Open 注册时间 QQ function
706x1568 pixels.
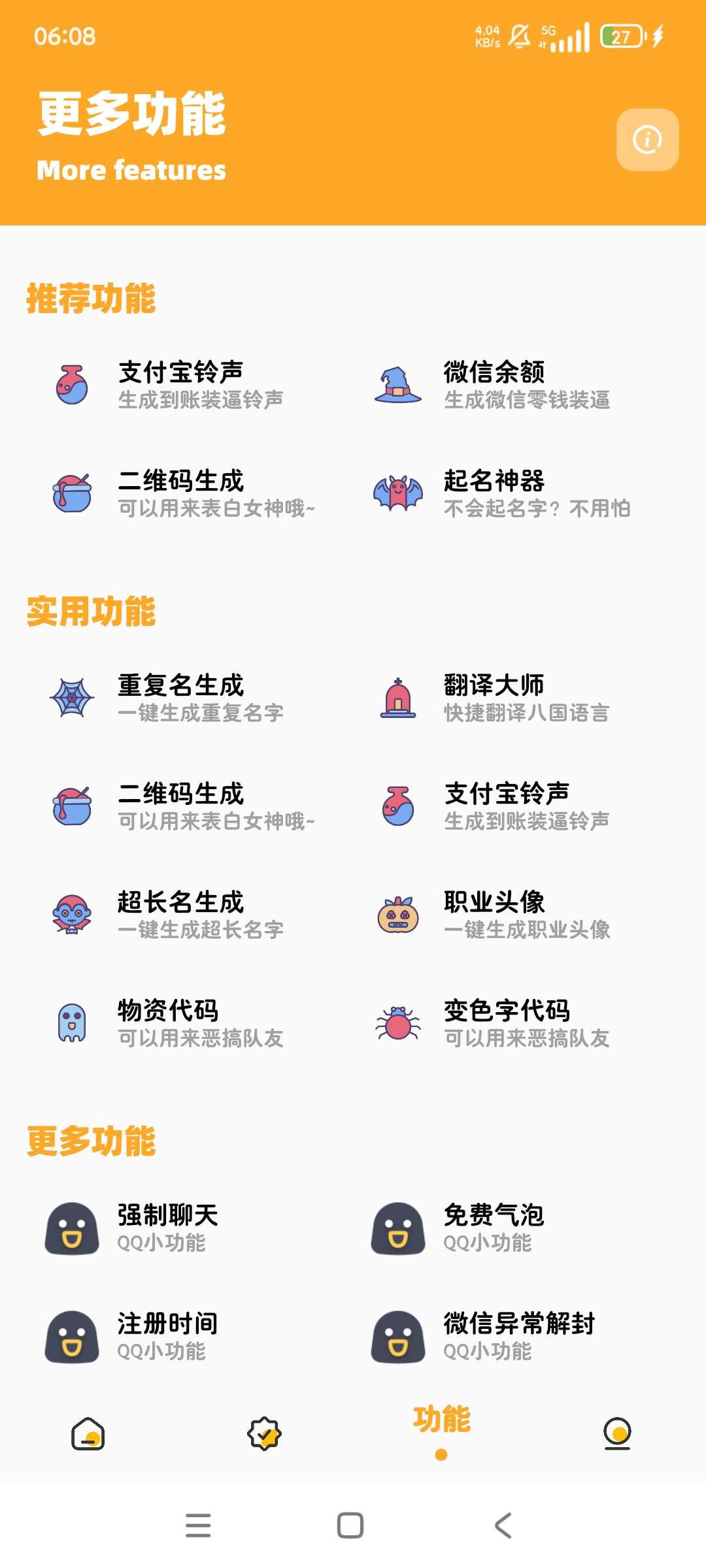[x=167, y=1337]
